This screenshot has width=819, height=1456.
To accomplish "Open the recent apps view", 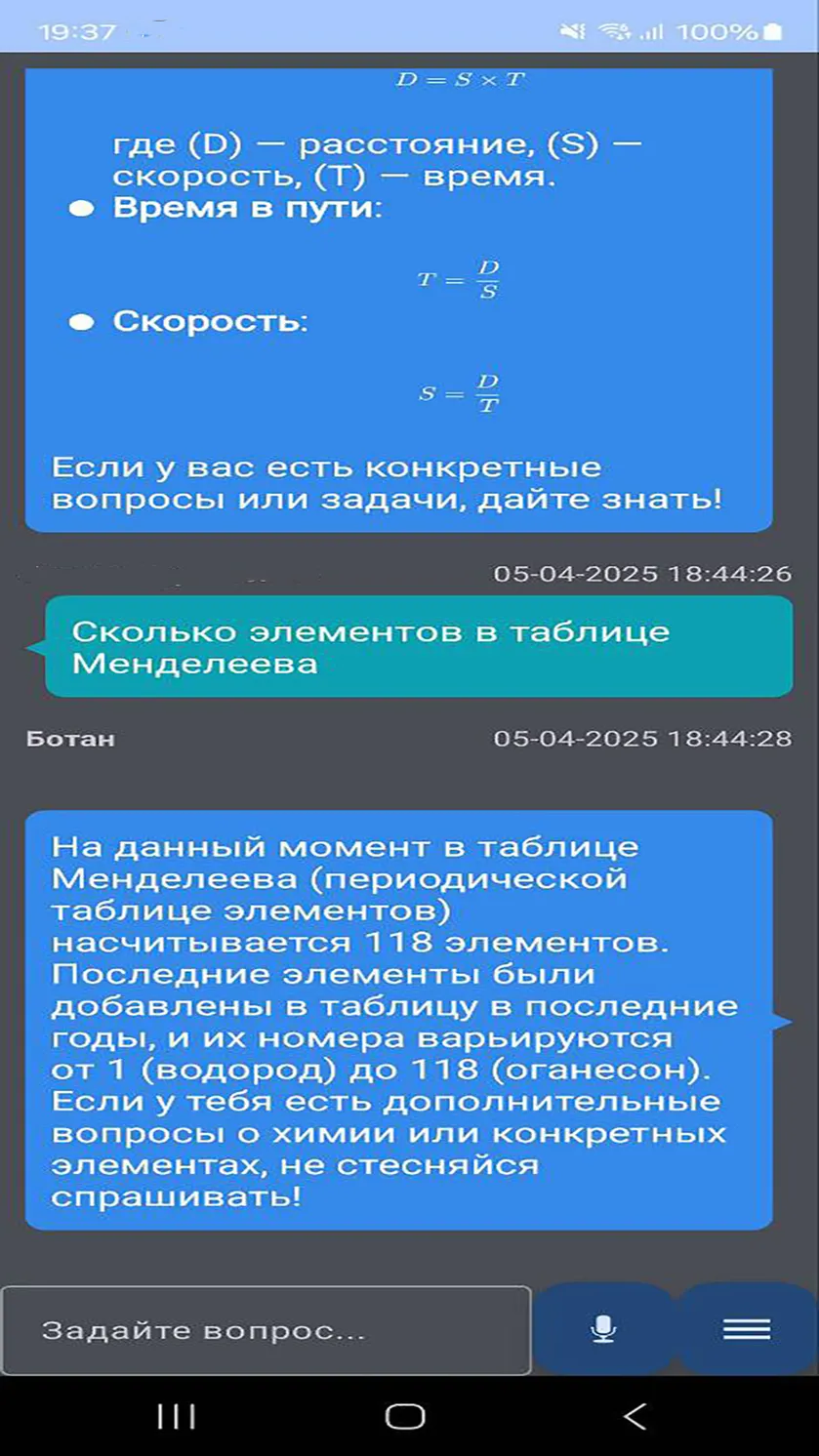I will point(177,1416).
